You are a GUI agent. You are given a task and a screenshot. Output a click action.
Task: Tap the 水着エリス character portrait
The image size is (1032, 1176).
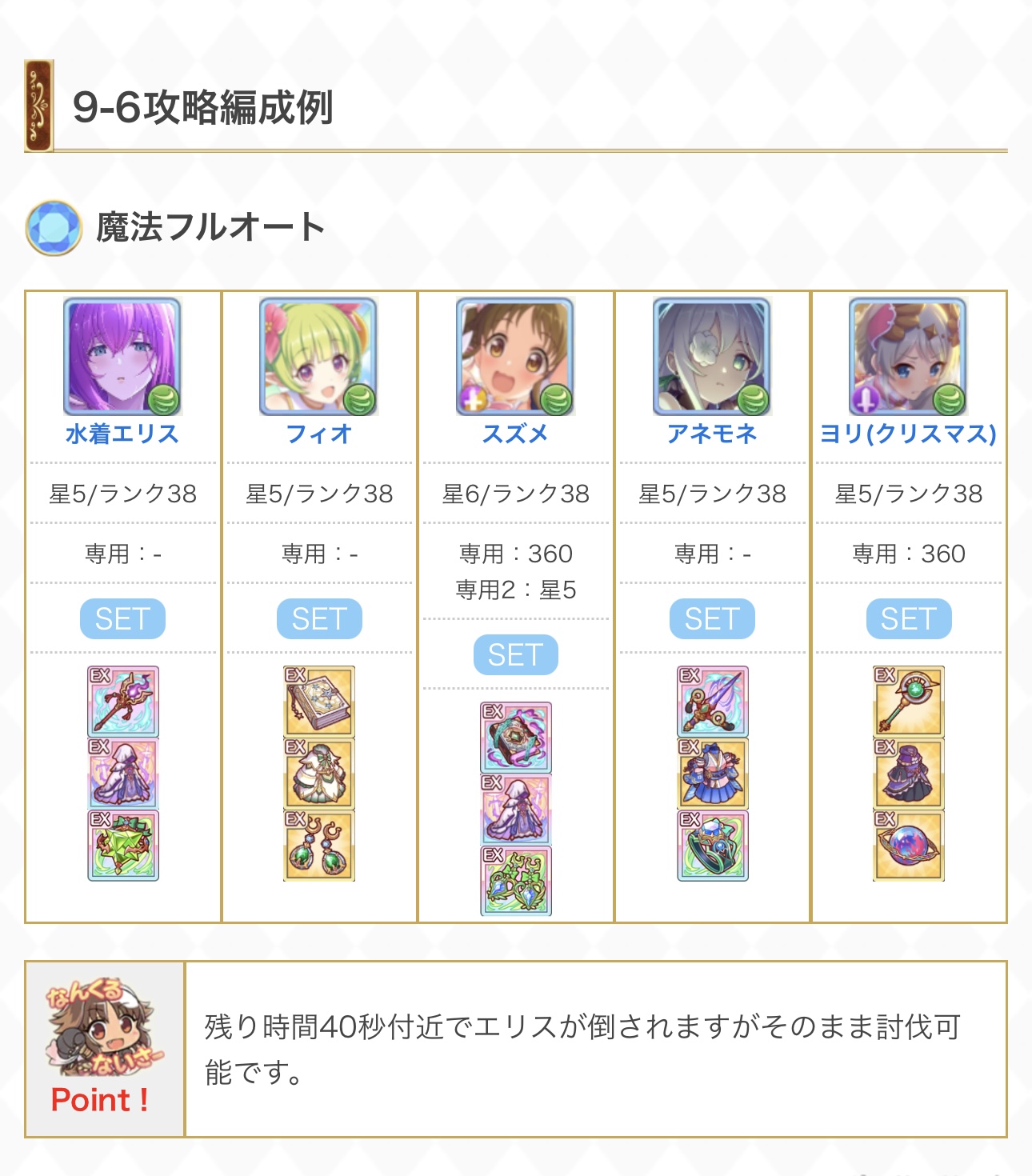(122, 357)
